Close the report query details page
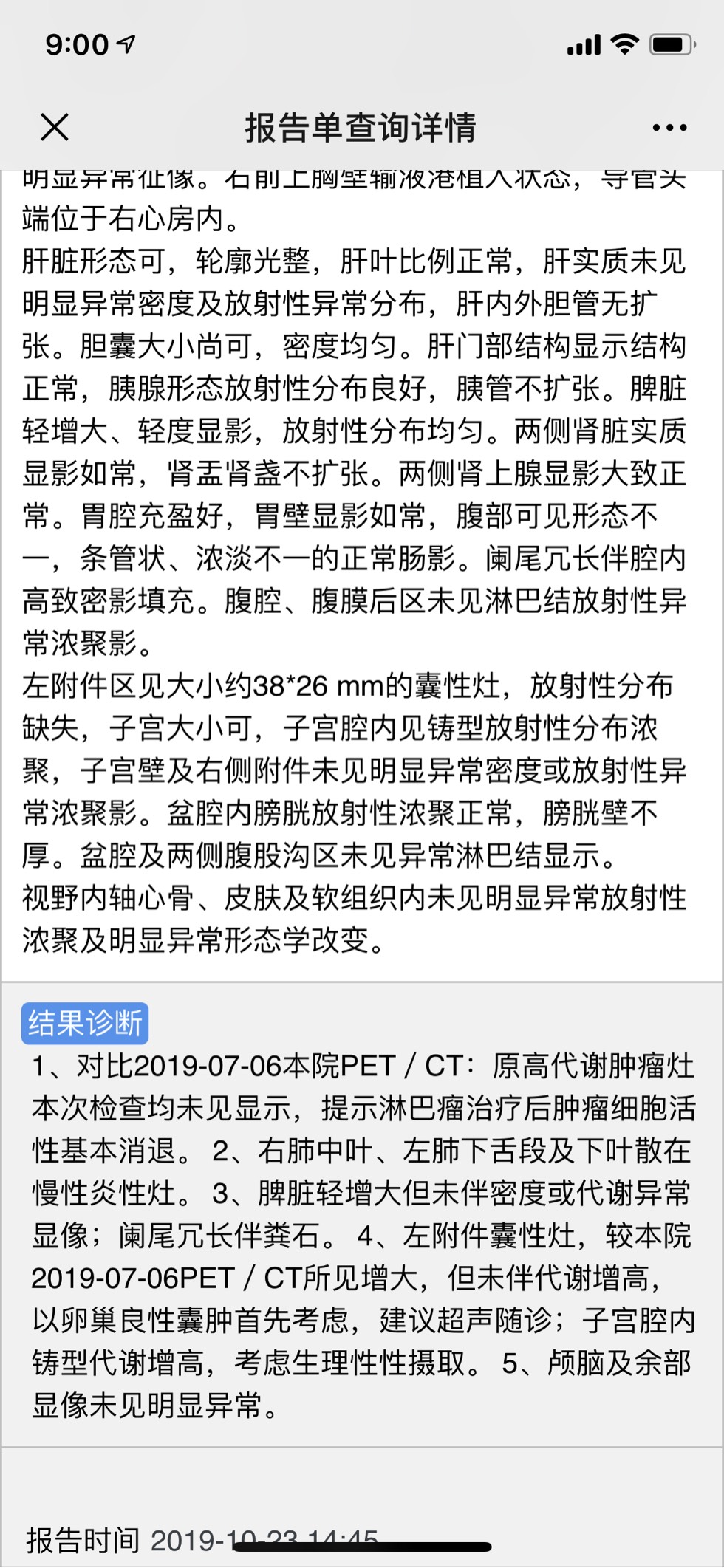The height and width of the screenshot is (1568, 724). 55,127
